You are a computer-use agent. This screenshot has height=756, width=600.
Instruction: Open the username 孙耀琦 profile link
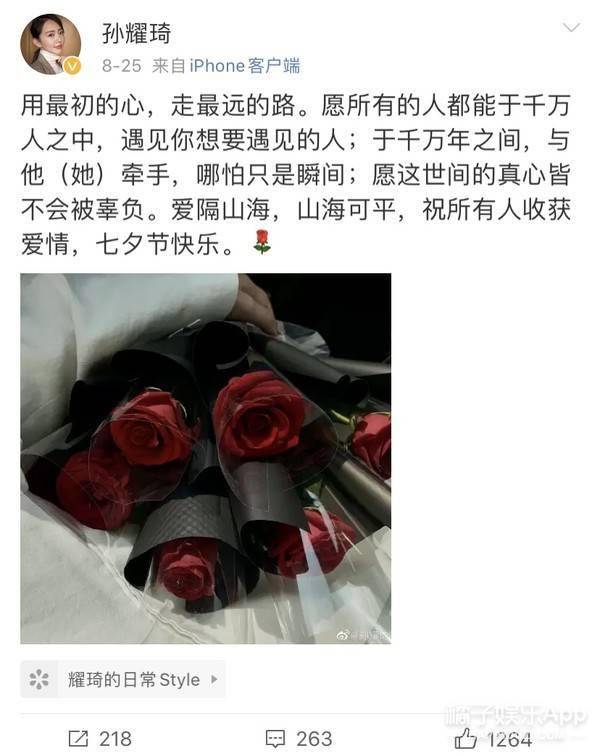click(x=138, y=33)
